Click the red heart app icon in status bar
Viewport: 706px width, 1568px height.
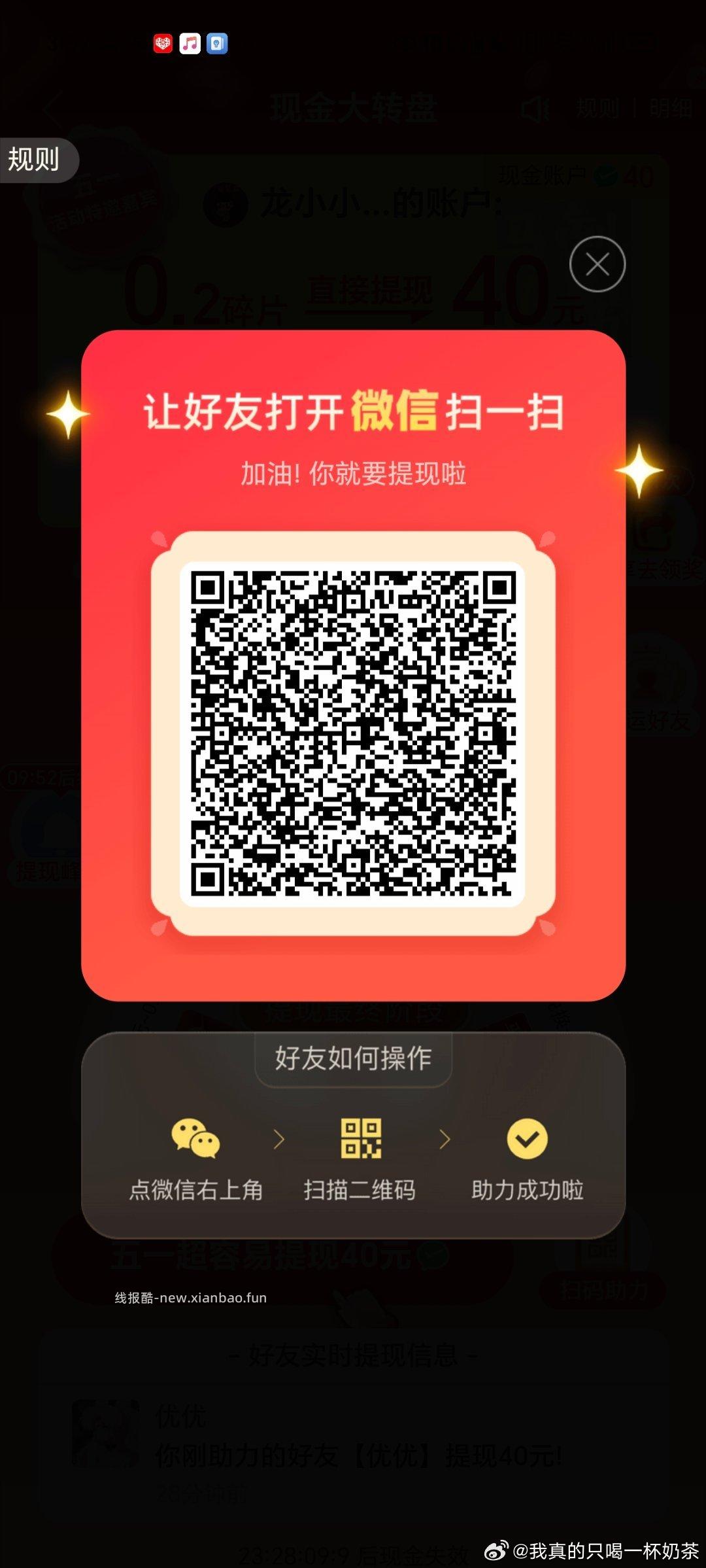(162, 44)
